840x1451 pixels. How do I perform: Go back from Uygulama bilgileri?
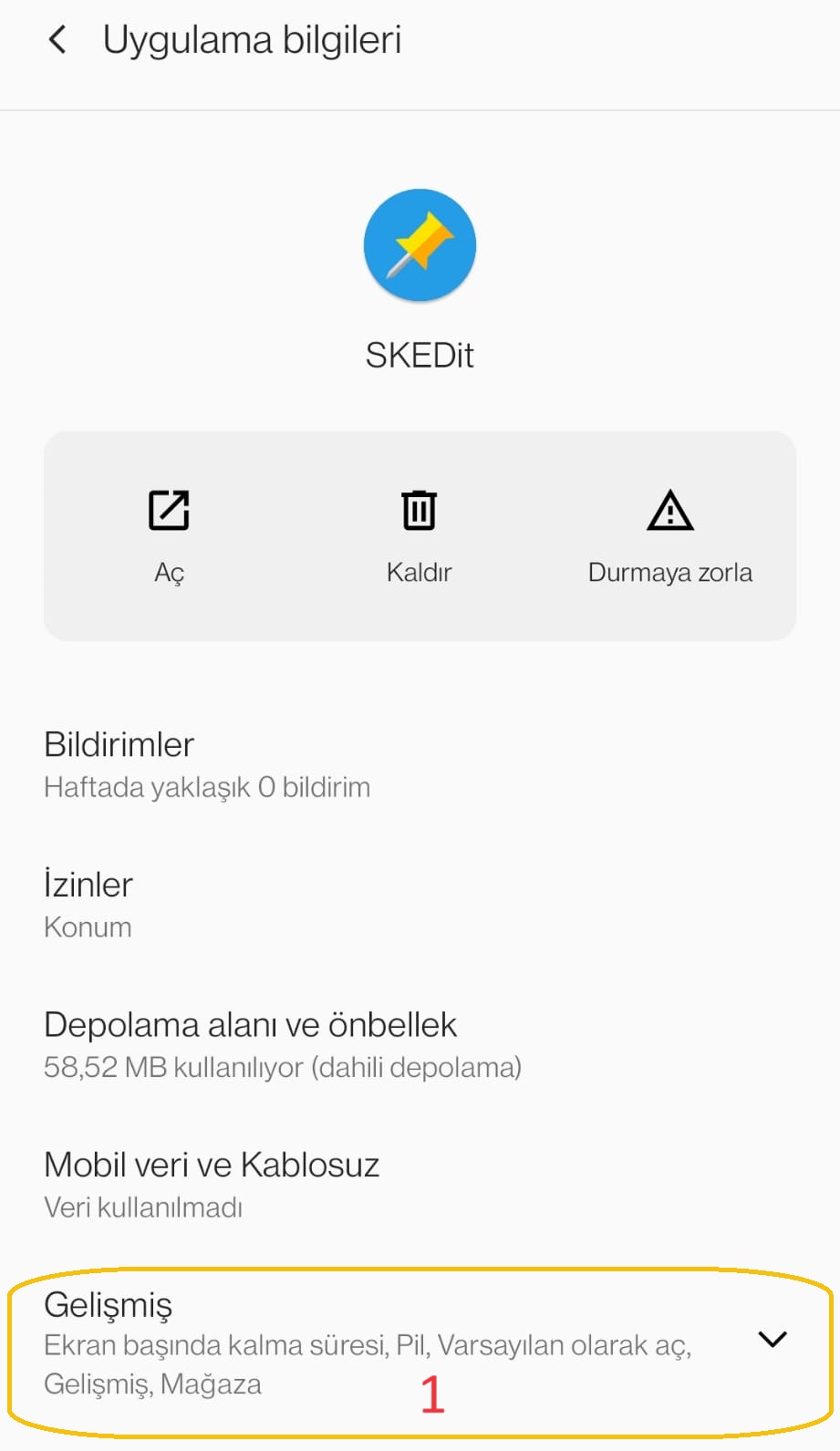coord(57,40)
